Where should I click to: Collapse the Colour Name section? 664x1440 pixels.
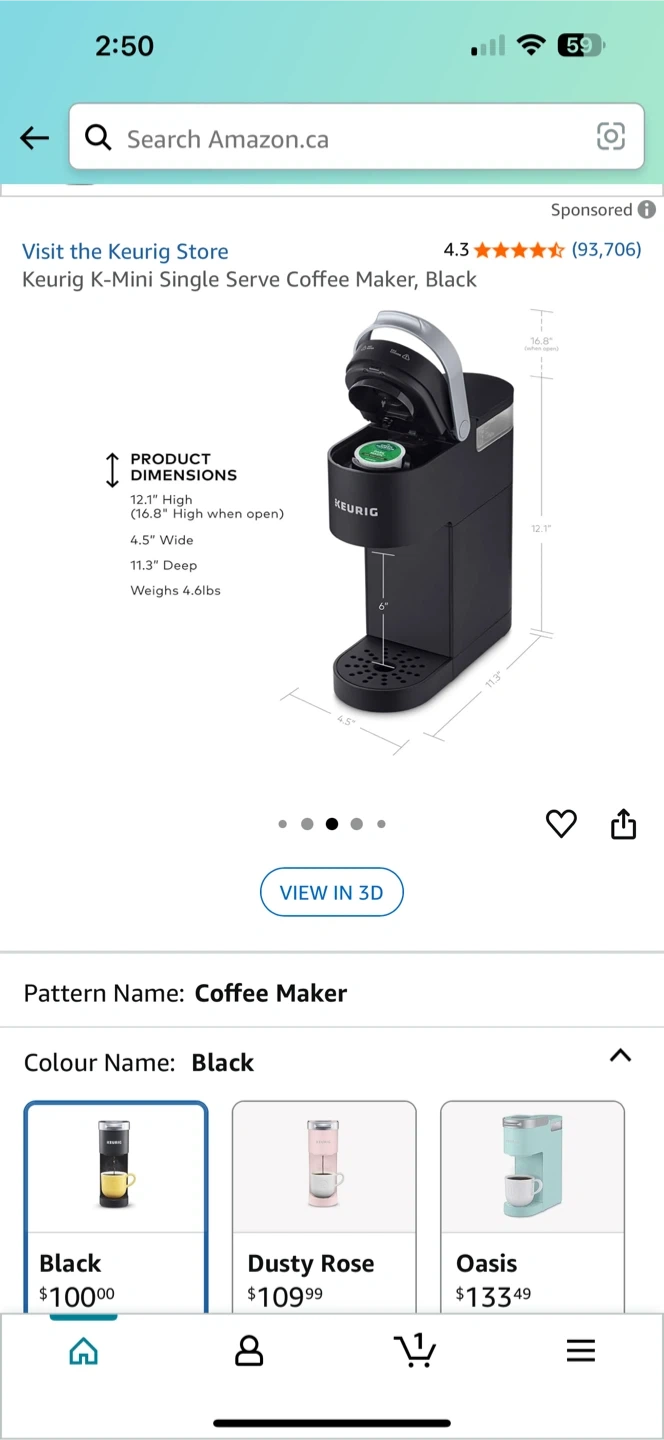620,1056
